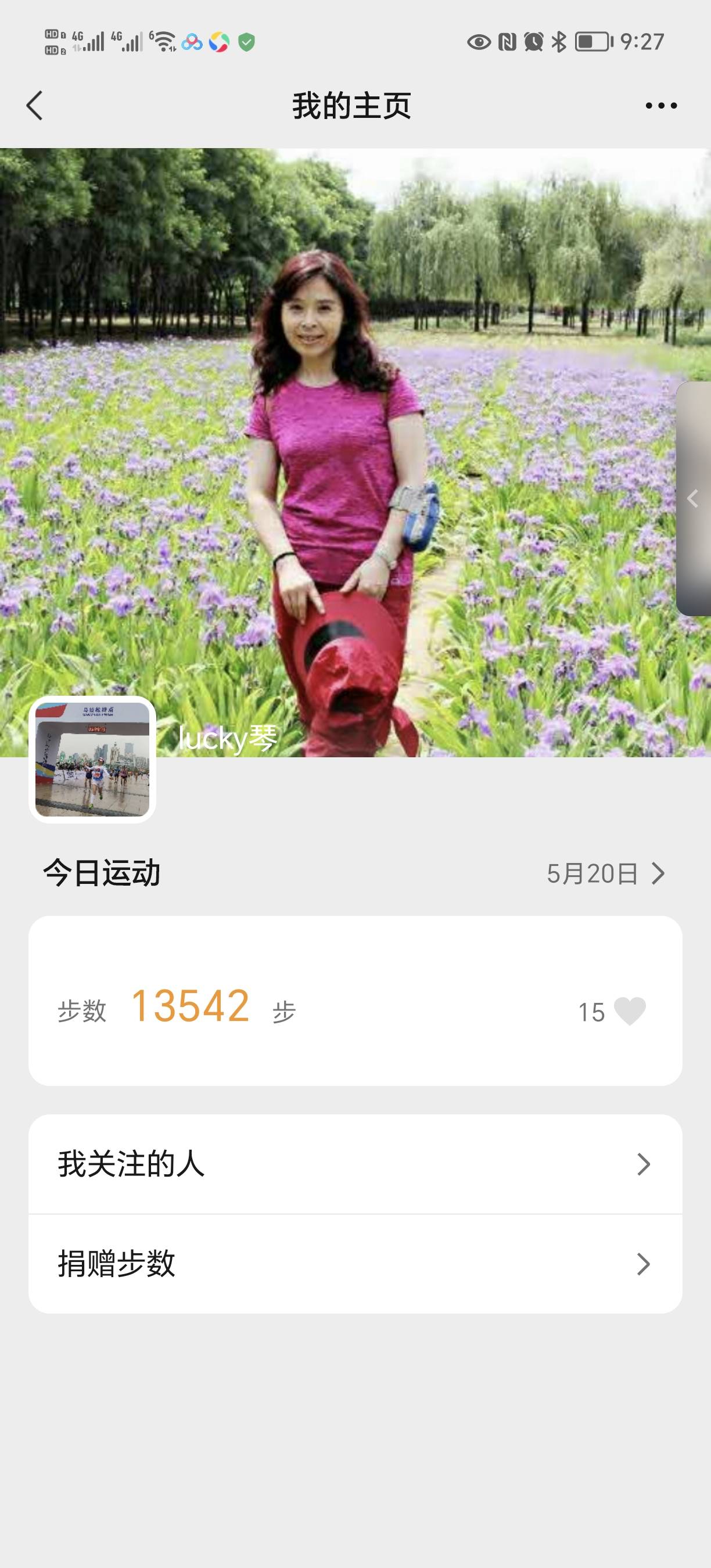
Task: Open the 捐赠步数 page
Action: click(355, 1264)
